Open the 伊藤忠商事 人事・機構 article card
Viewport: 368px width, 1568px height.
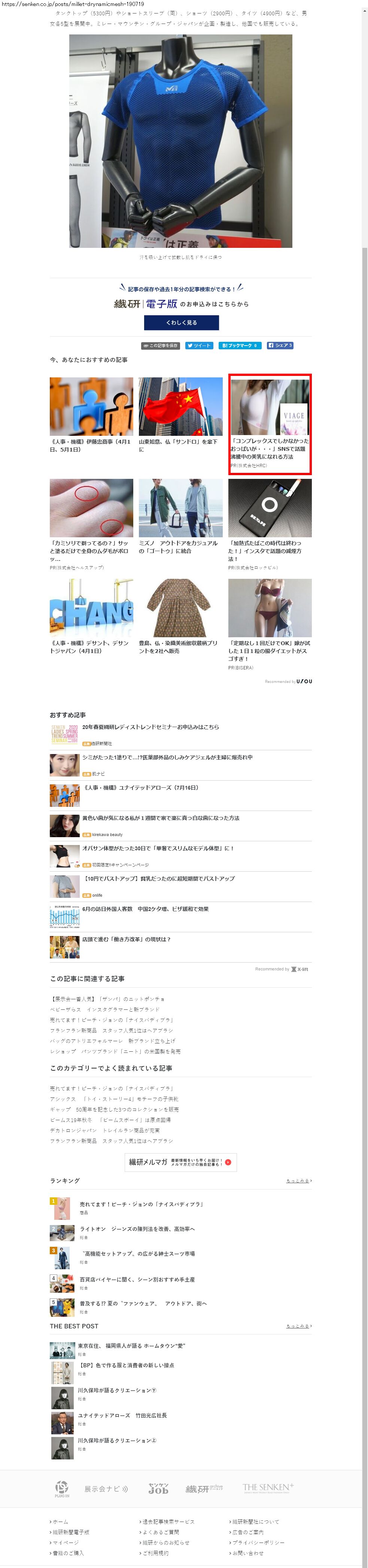point(91,414)
